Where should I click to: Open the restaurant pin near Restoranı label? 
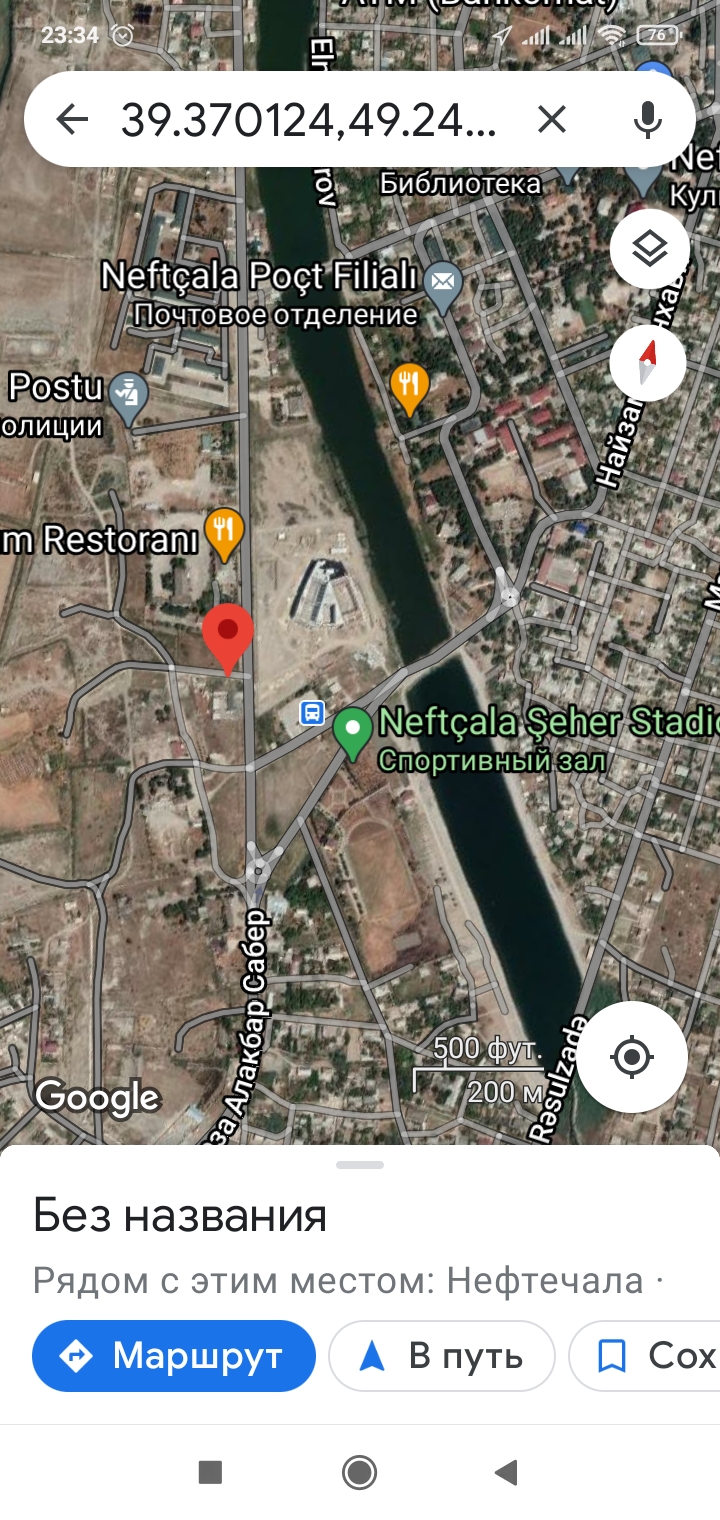[224, 532]
